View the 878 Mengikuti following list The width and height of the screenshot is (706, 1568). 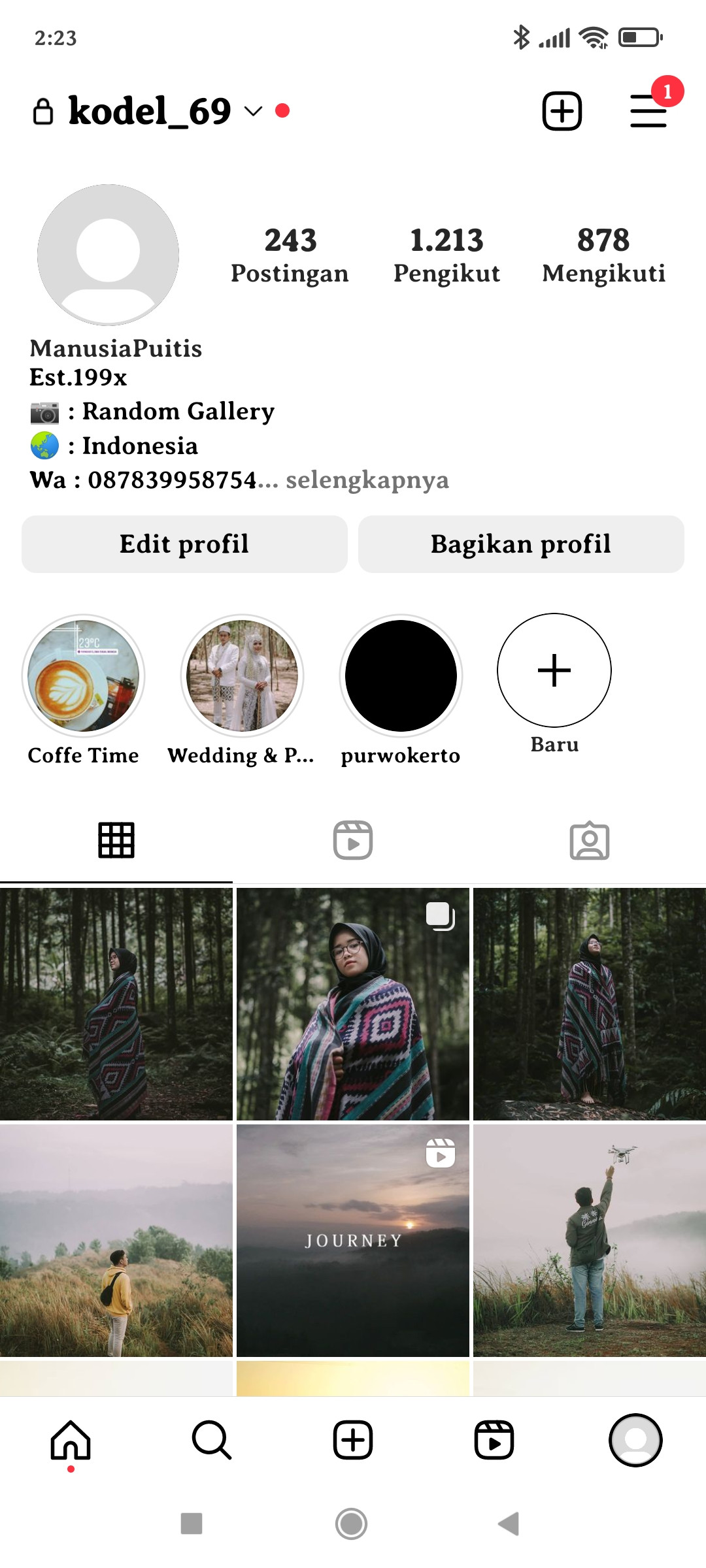click(603, 255)
